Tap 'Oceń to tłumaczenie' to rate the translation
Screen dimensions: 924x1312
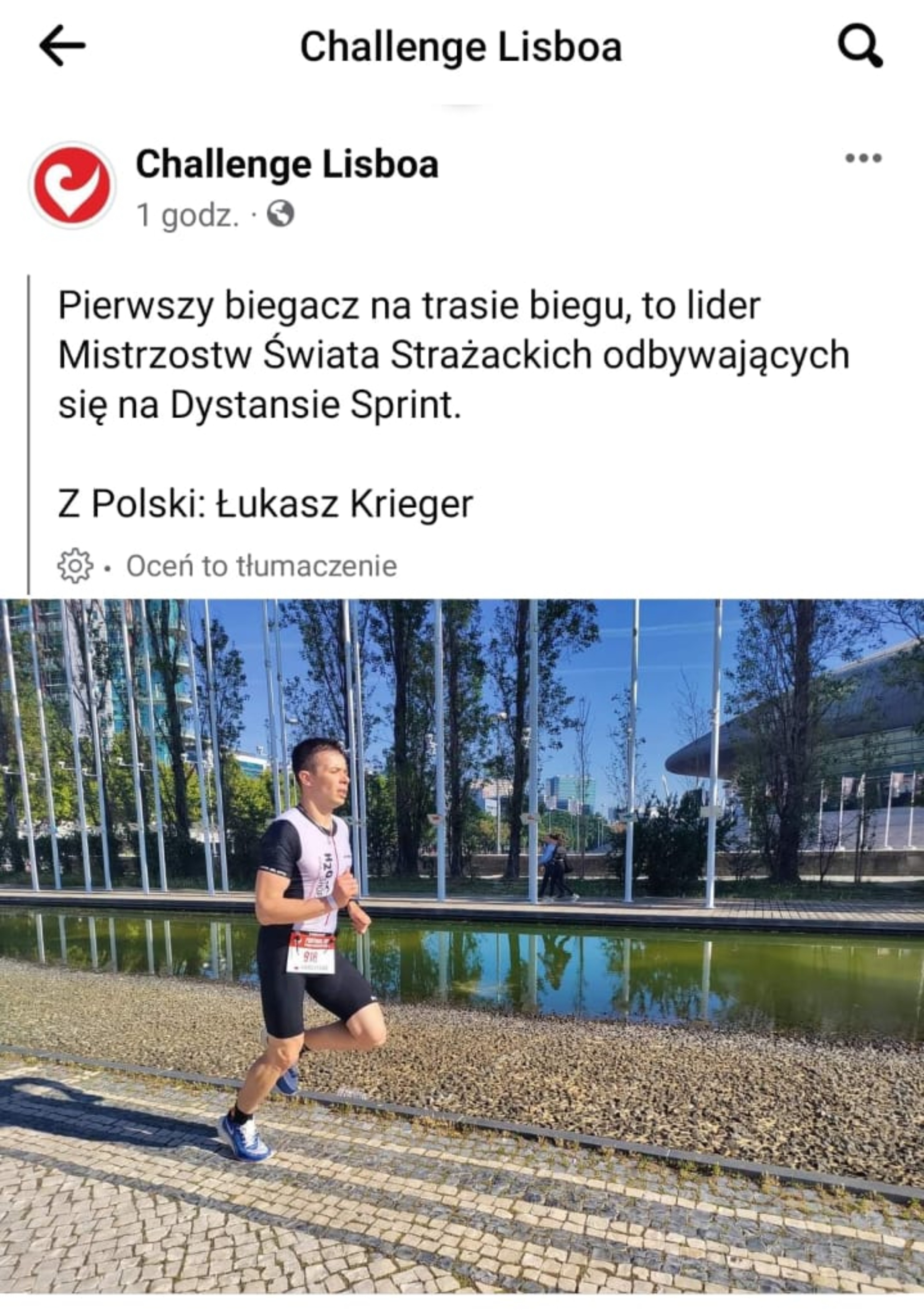click(x=261, y=566)
